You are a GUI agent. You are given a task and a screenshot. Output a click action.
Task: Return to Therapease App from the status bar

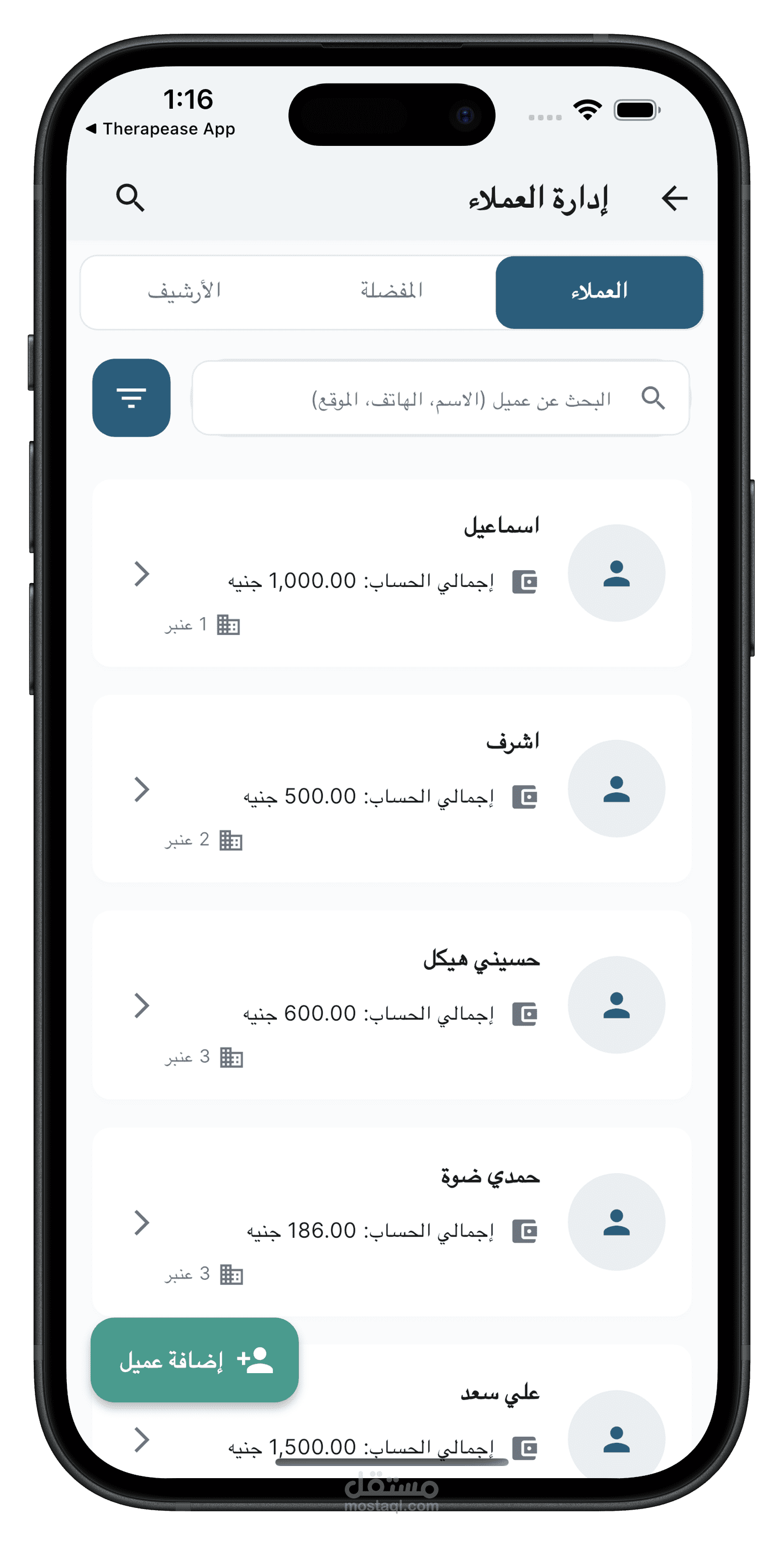[160, 129]
